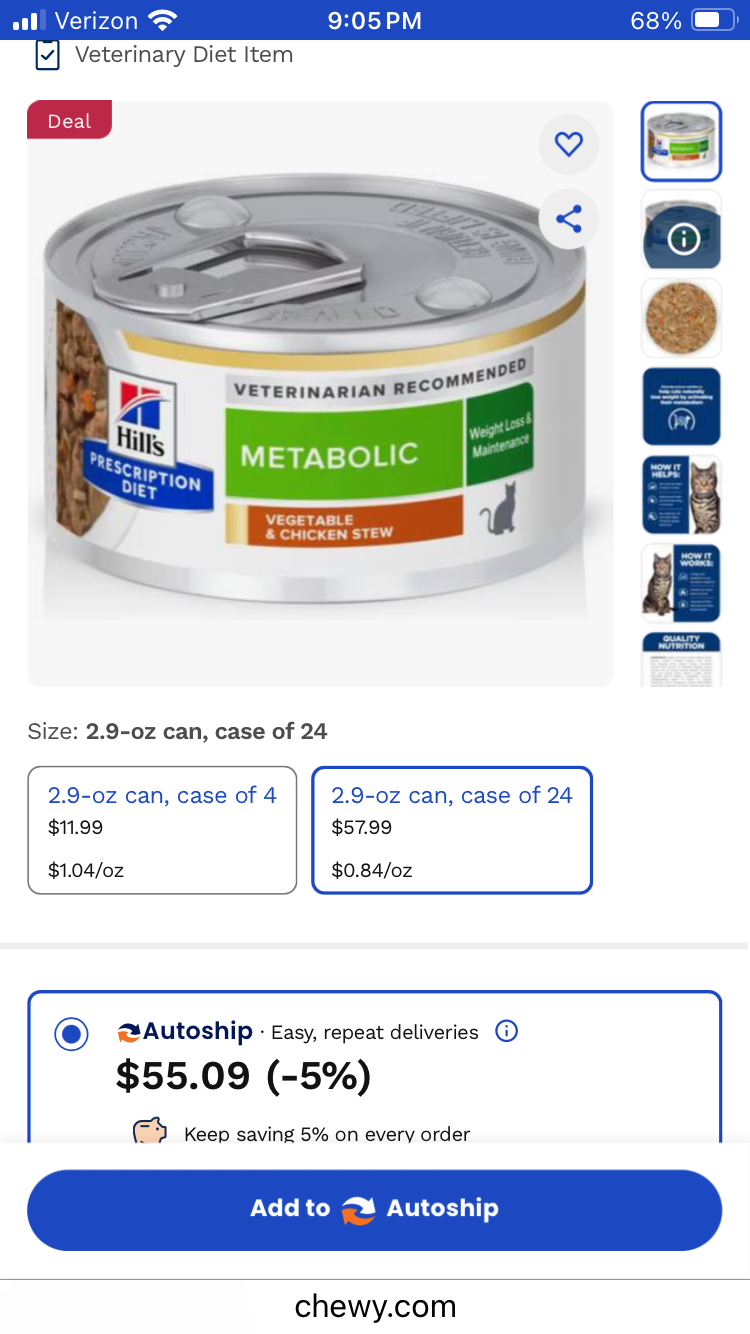Select the Autoship radio button

(71, 1034)
